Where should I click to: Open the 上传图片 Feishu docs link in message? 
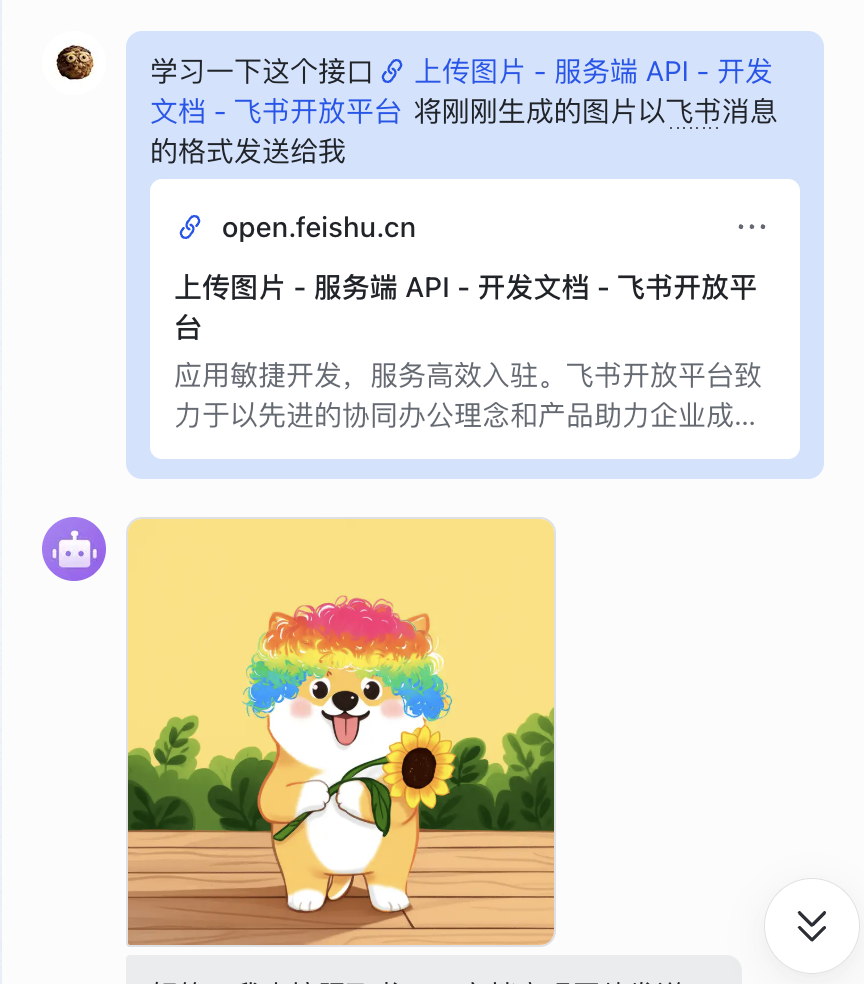[590, 72]
